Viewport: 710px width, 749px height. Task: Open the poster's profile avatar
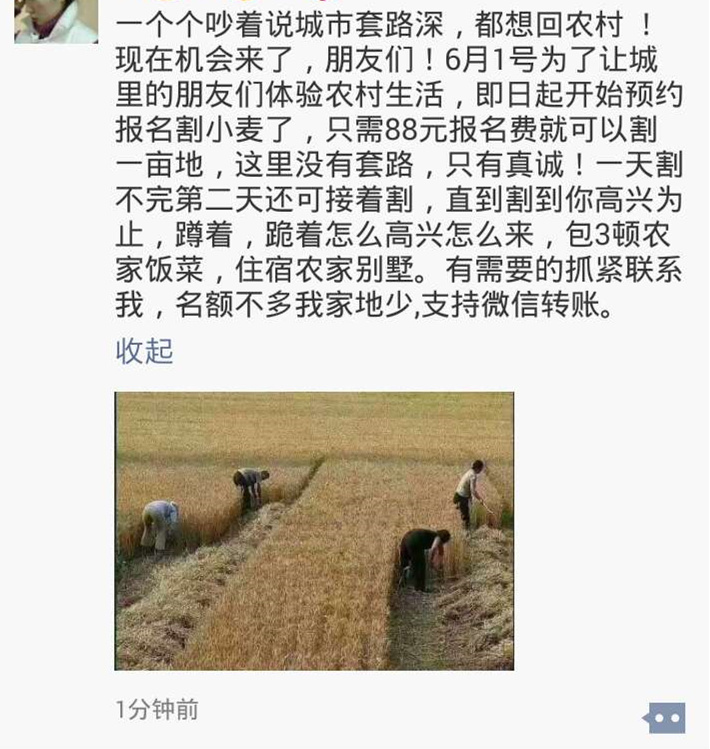tap(56, 21)
